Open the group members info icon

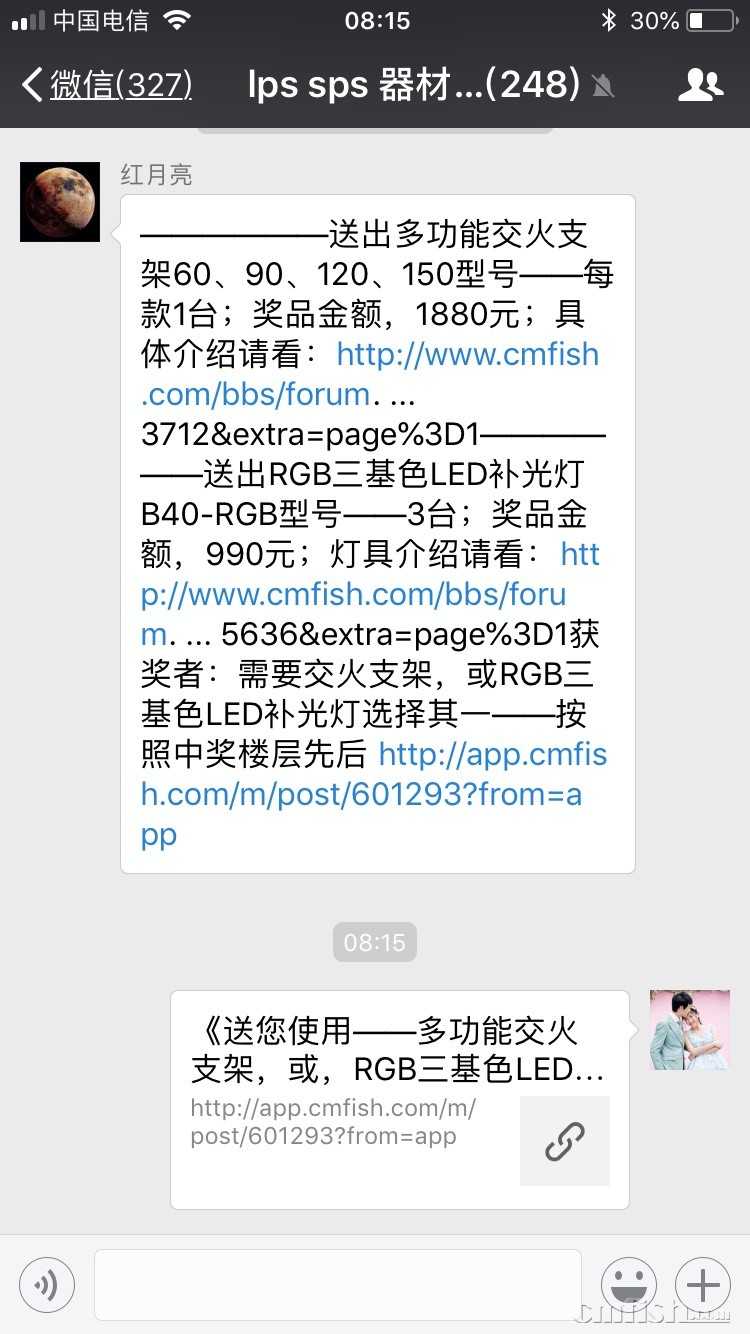click(700, 85)
